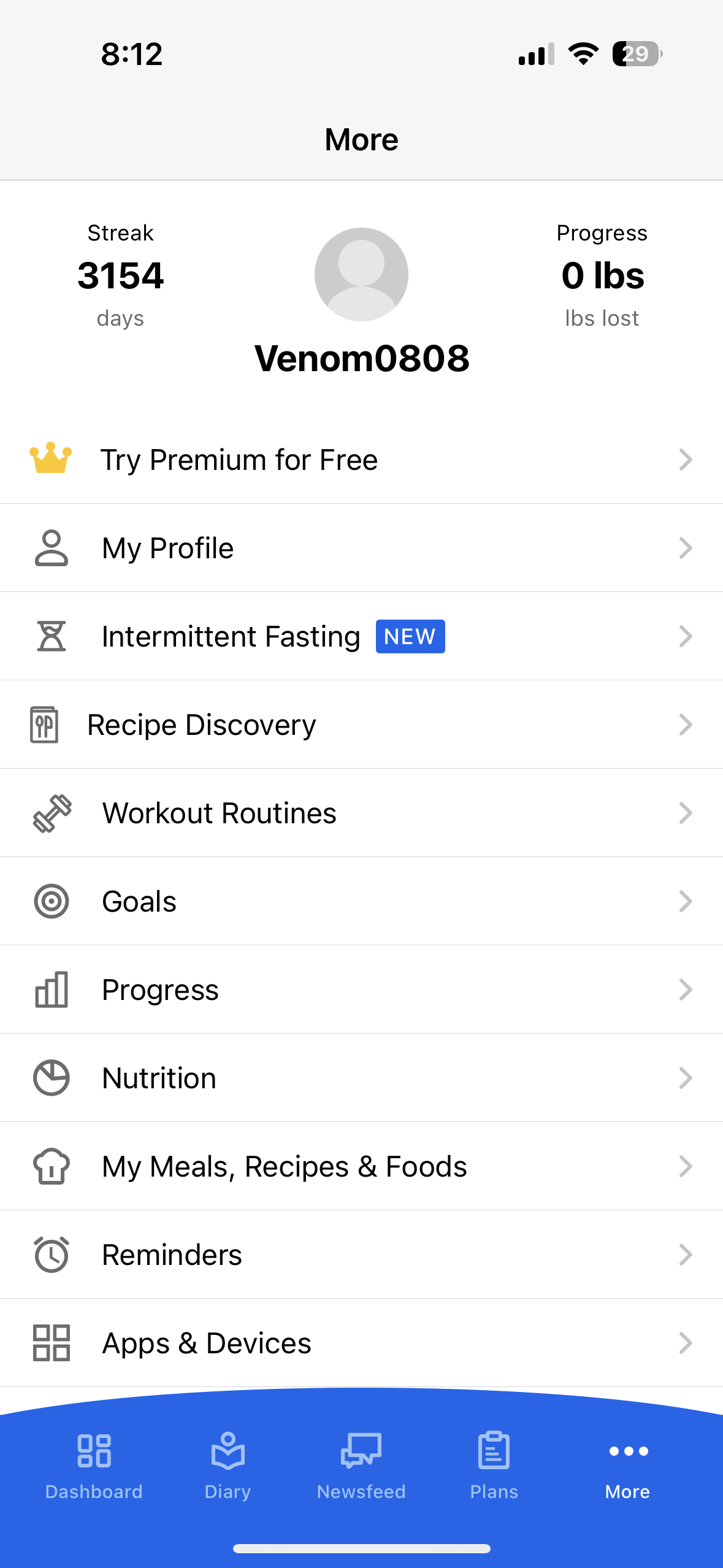This screenshot has width=723, height=1568.
Task: Open Workout Routines
Action: click(x=361, y=813)
